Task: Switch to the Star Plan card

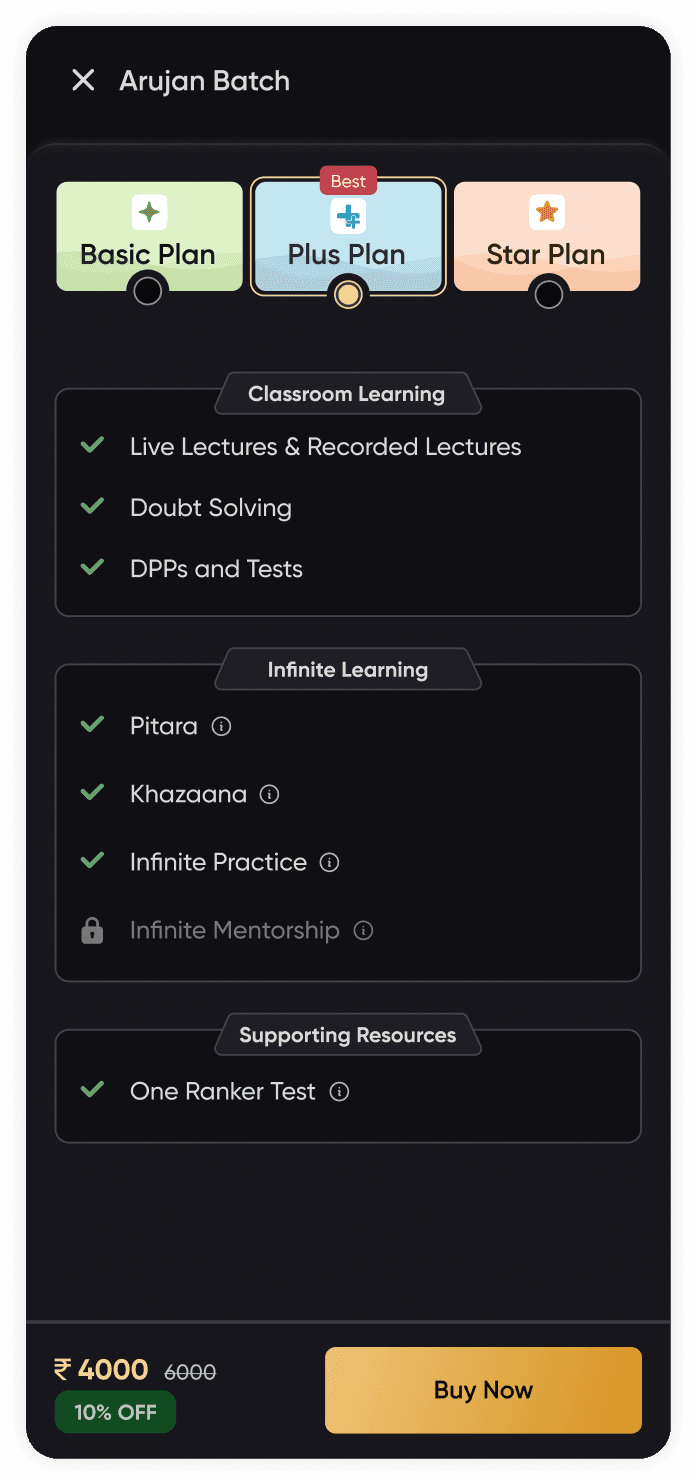Action: (547, 237)
